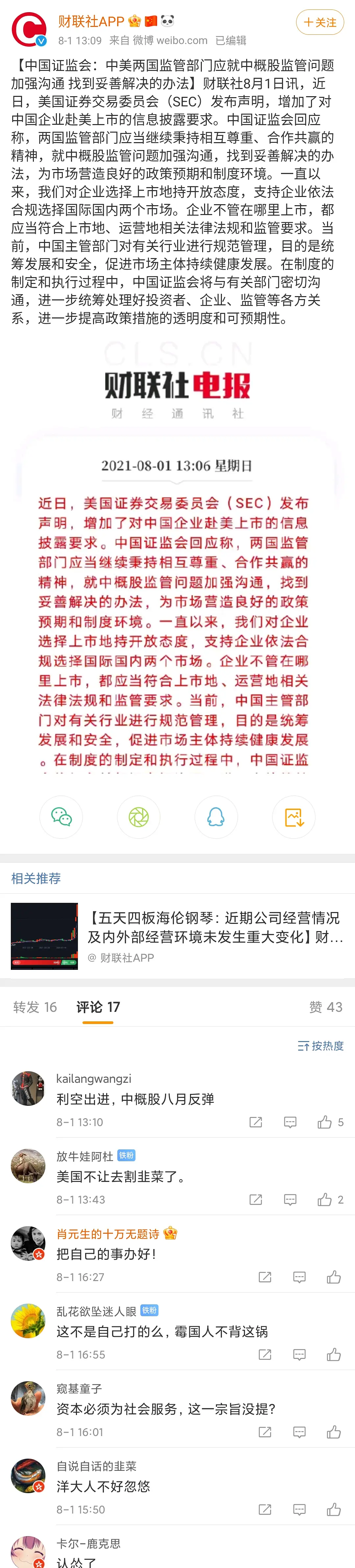Image resolution: width=355 pixels, height=1568 pixels.
Task: Like 放牛娃阿杜's comment
Action: pyautogui.click(x=324, y=1200)
